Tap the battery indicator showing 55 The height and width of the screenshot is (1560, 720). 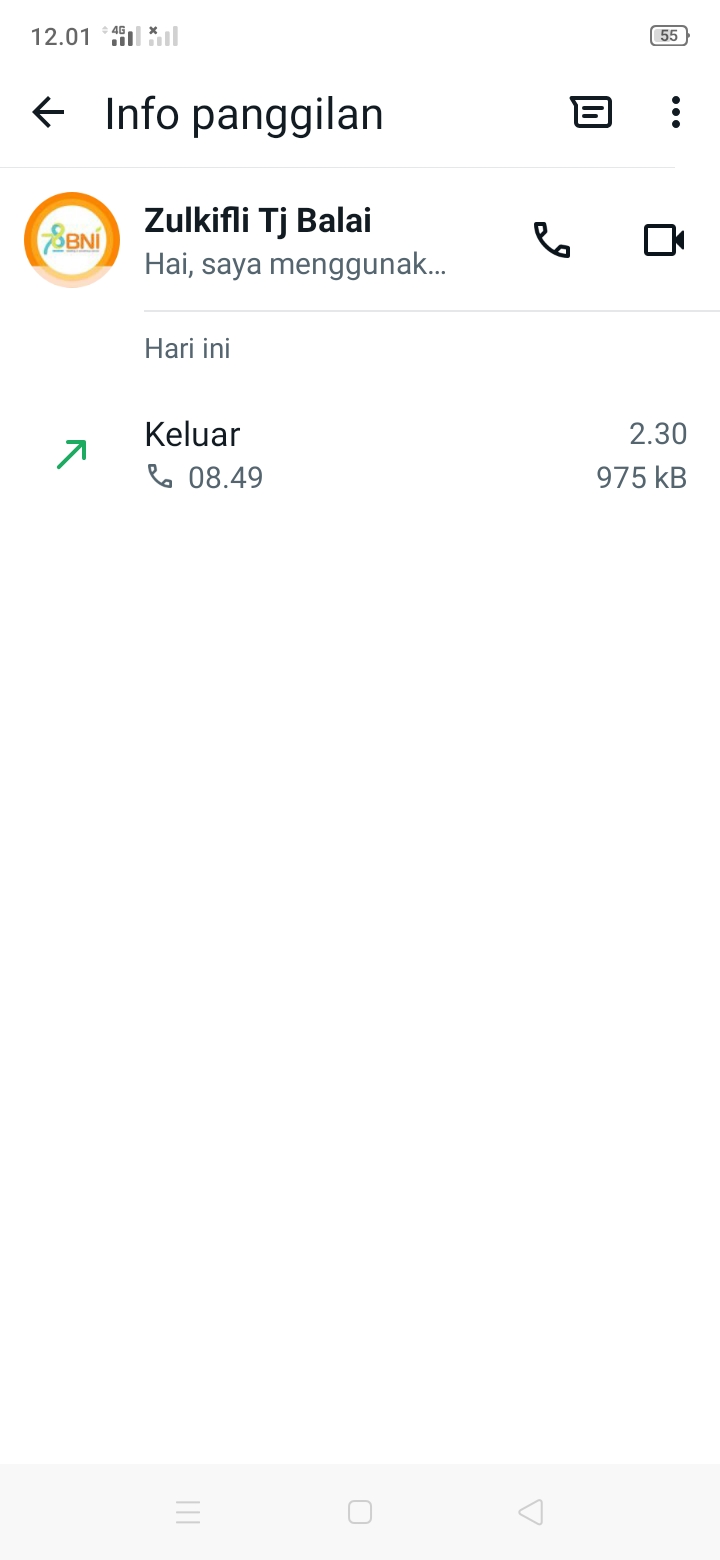(x=668, y=35)
